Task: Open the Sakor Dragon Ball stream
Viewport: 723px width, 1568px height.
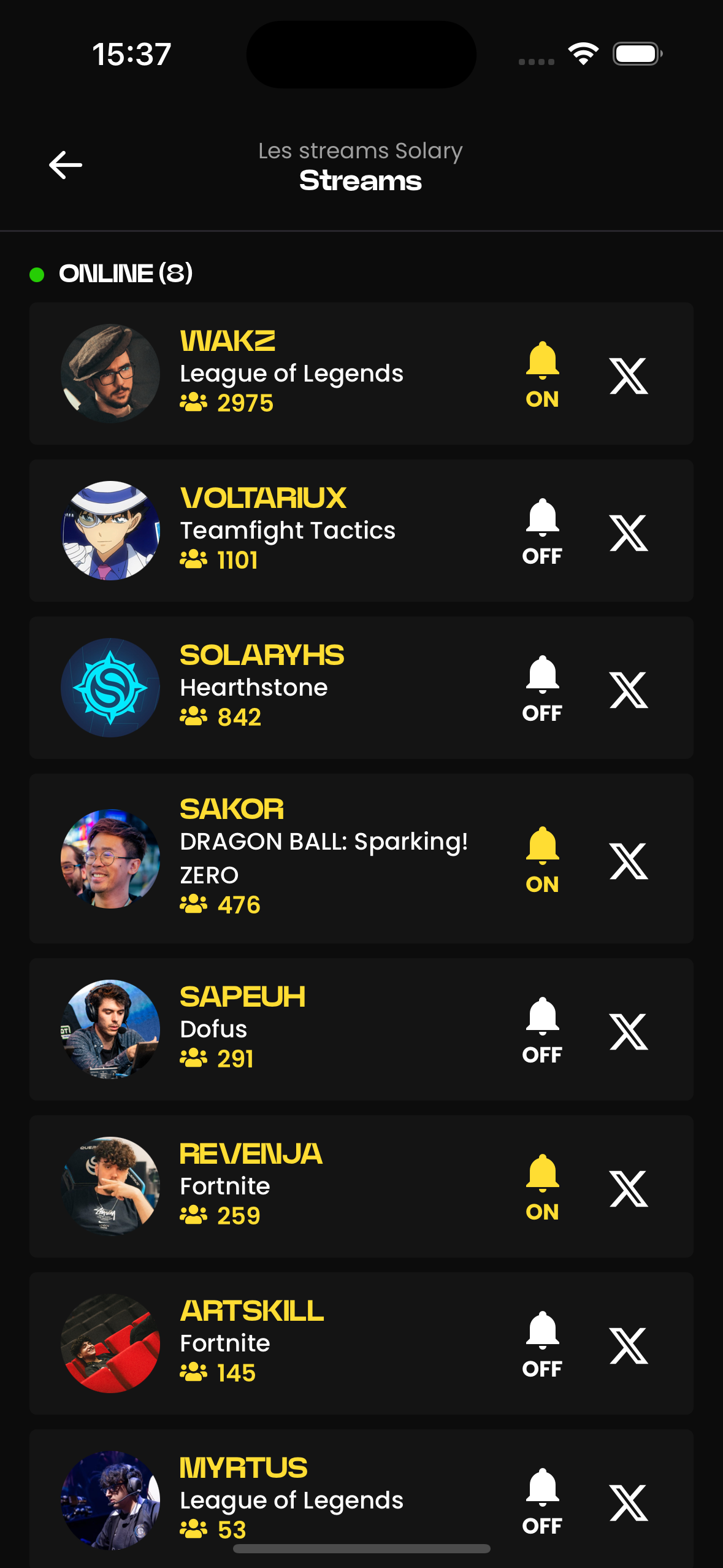Action: click(361, 858)
